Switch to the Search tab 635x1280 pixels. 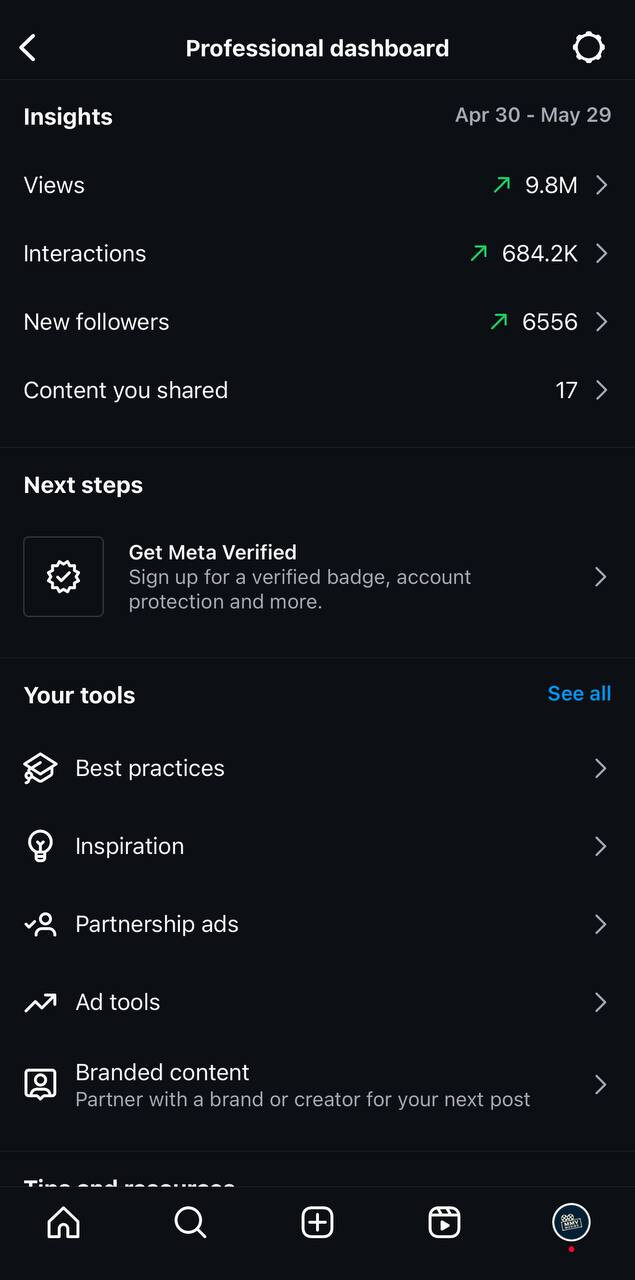[x=190, y=1222]
